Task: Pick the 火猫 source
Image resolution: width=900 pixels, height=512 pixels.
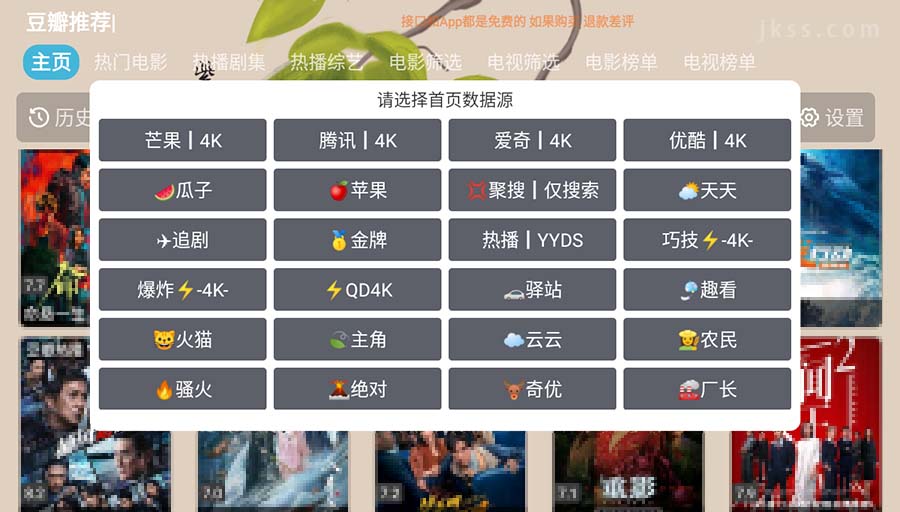Action: point(182,339)
